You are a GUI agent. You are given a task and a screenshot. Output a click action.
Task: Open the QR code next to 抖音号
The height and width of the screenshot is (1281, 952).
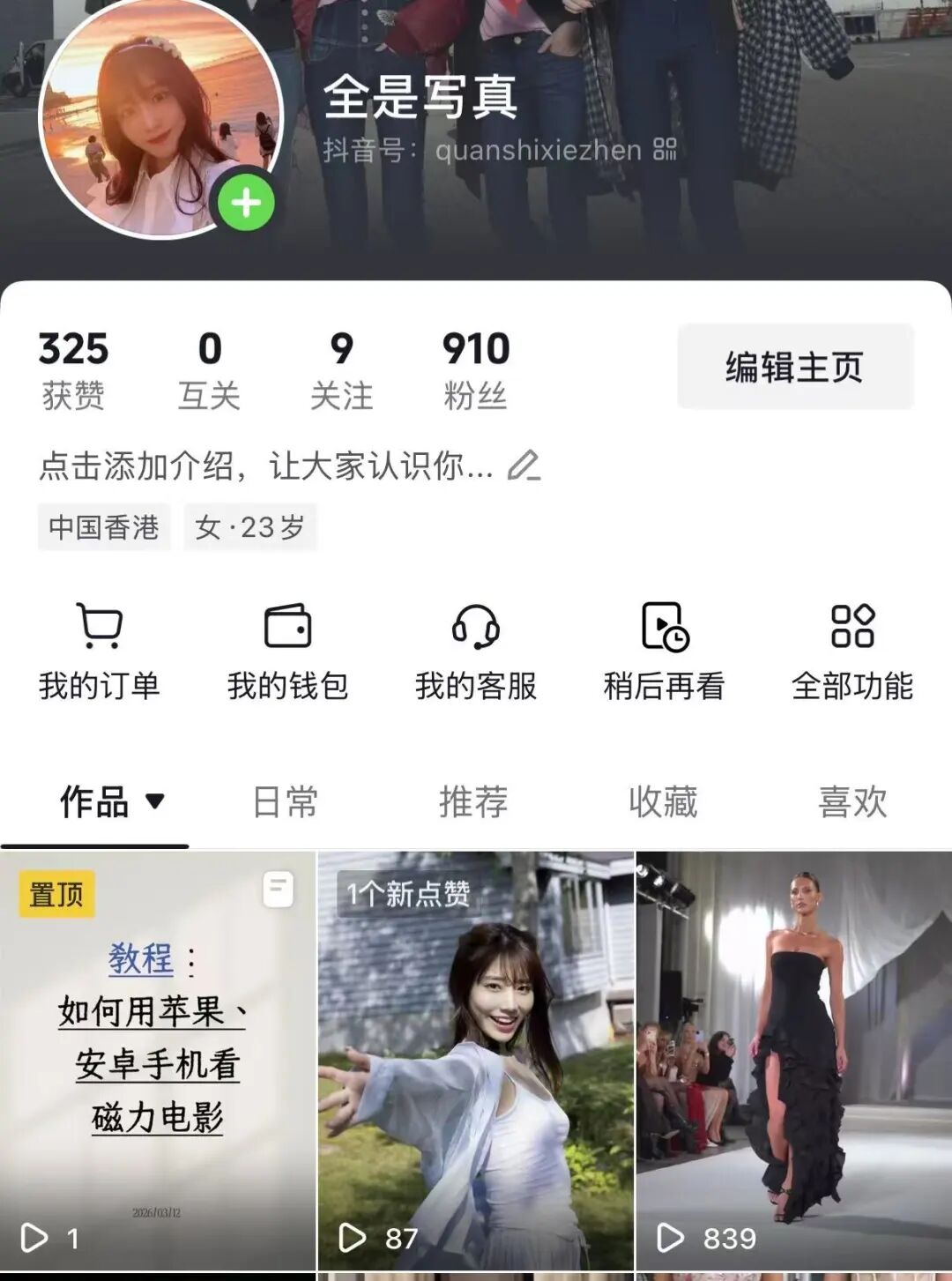tap(665, 149)
